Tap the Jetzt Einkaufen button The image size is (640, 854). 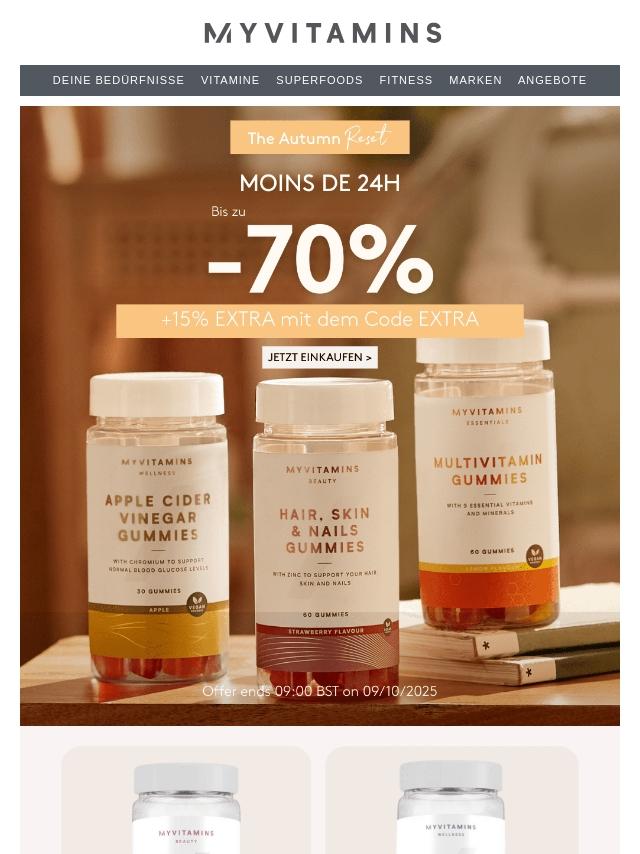[x=320, y=357]
